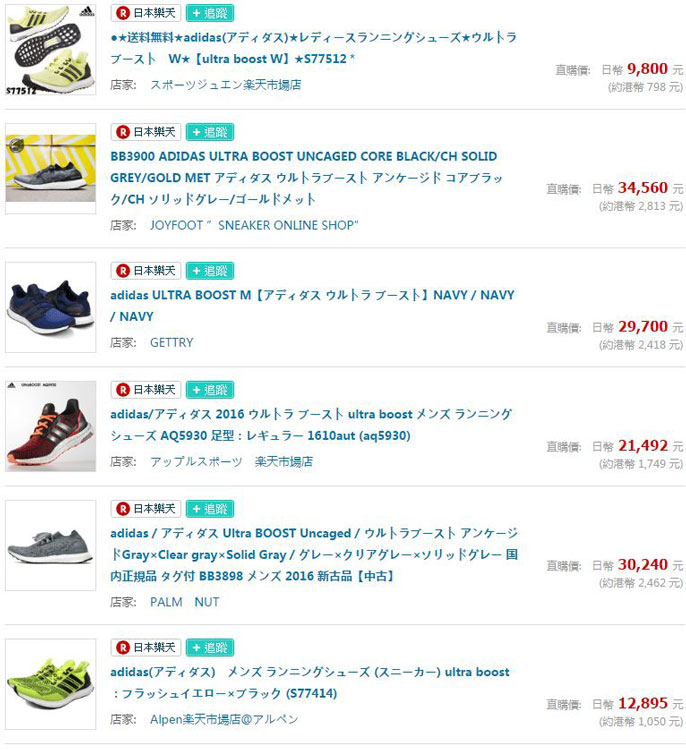Follow the 12,895 yen S77414 listing
686x750 pixels.
tap(210, 648)
